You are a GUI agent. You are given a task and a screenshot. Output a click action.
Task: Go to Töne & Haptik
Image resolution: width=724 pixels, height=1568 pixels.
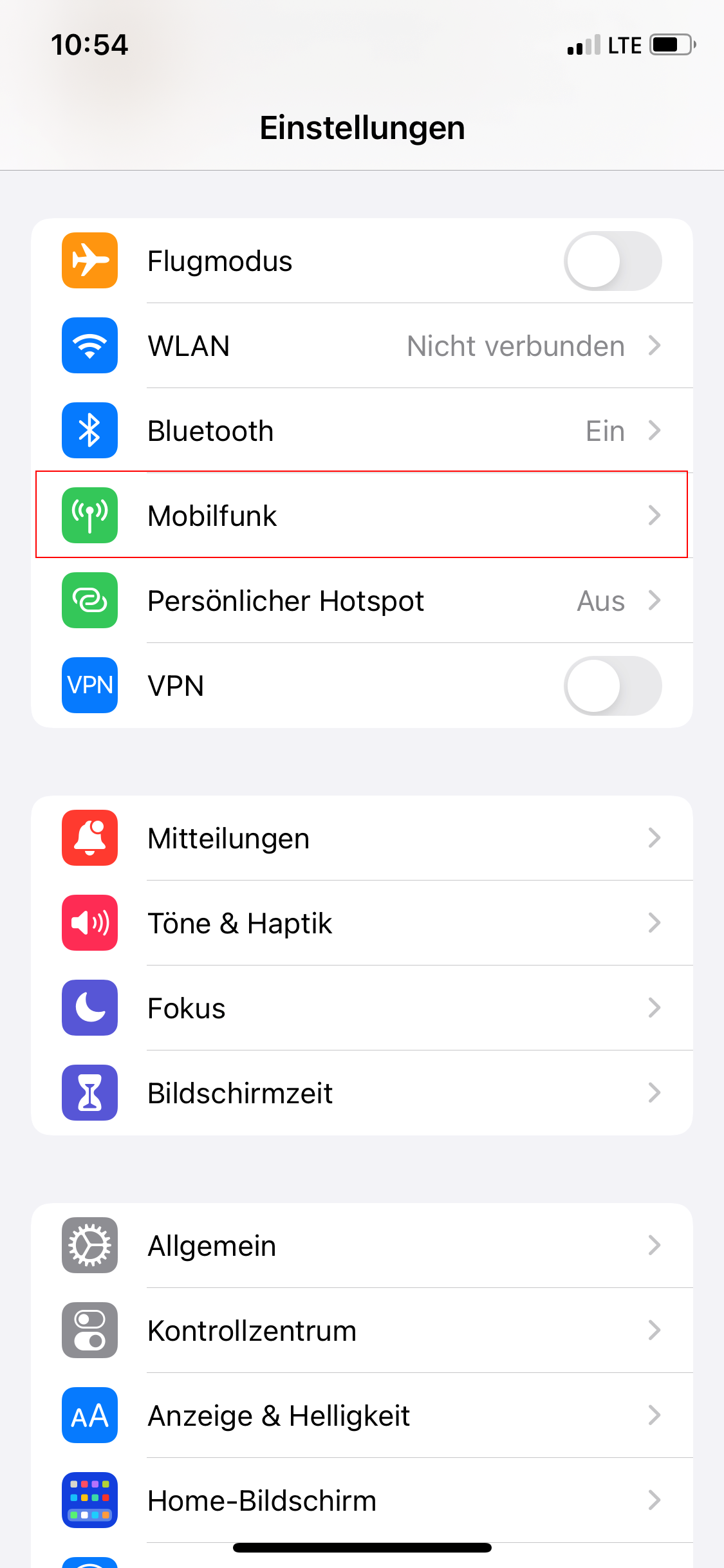[x=362, y=923]
